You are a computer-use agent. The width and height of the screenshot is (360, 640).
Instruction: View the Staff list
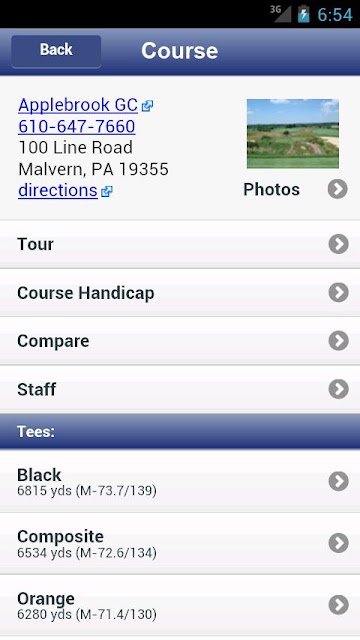click(180, 389)
